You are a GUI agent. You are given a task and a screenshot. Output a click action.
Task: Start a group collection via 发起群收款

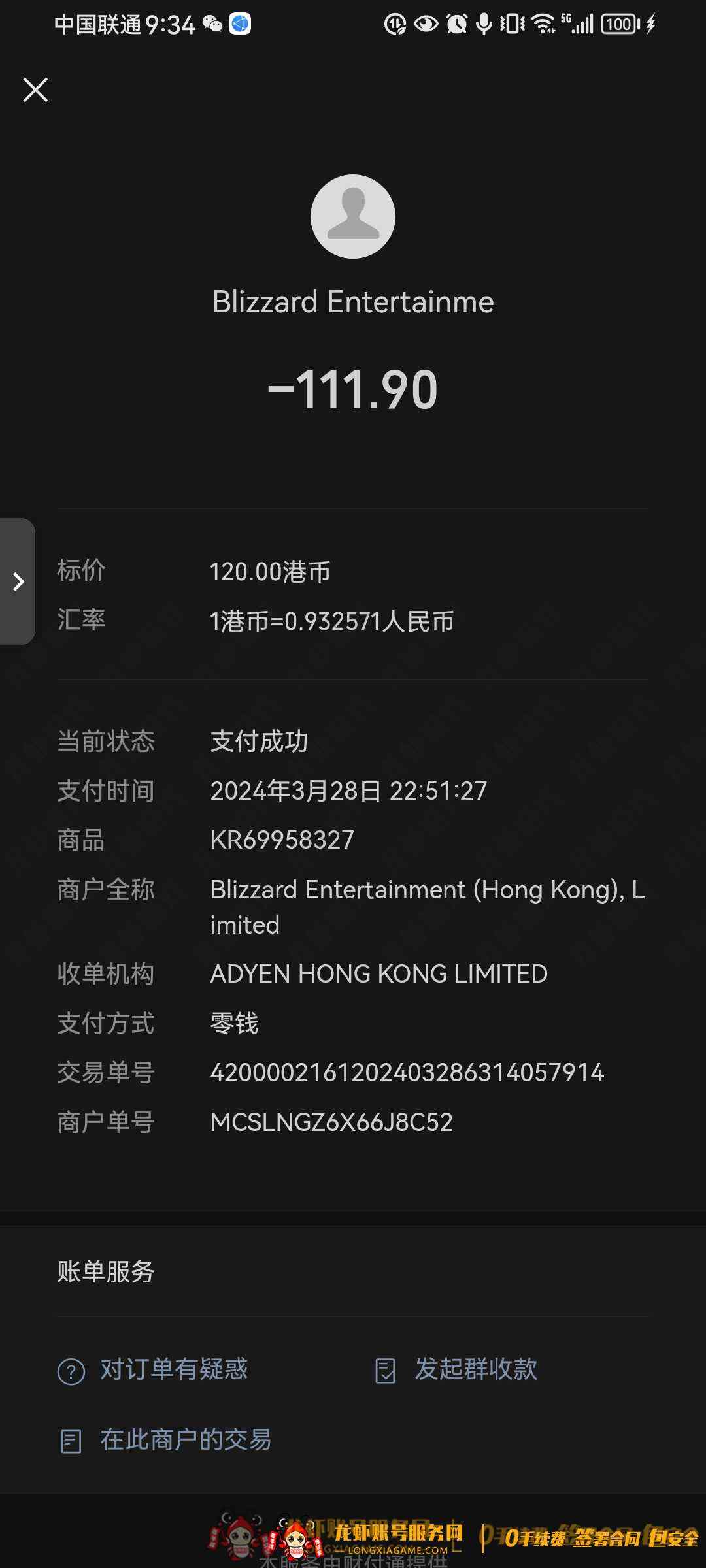click(x=457, y=1369)
